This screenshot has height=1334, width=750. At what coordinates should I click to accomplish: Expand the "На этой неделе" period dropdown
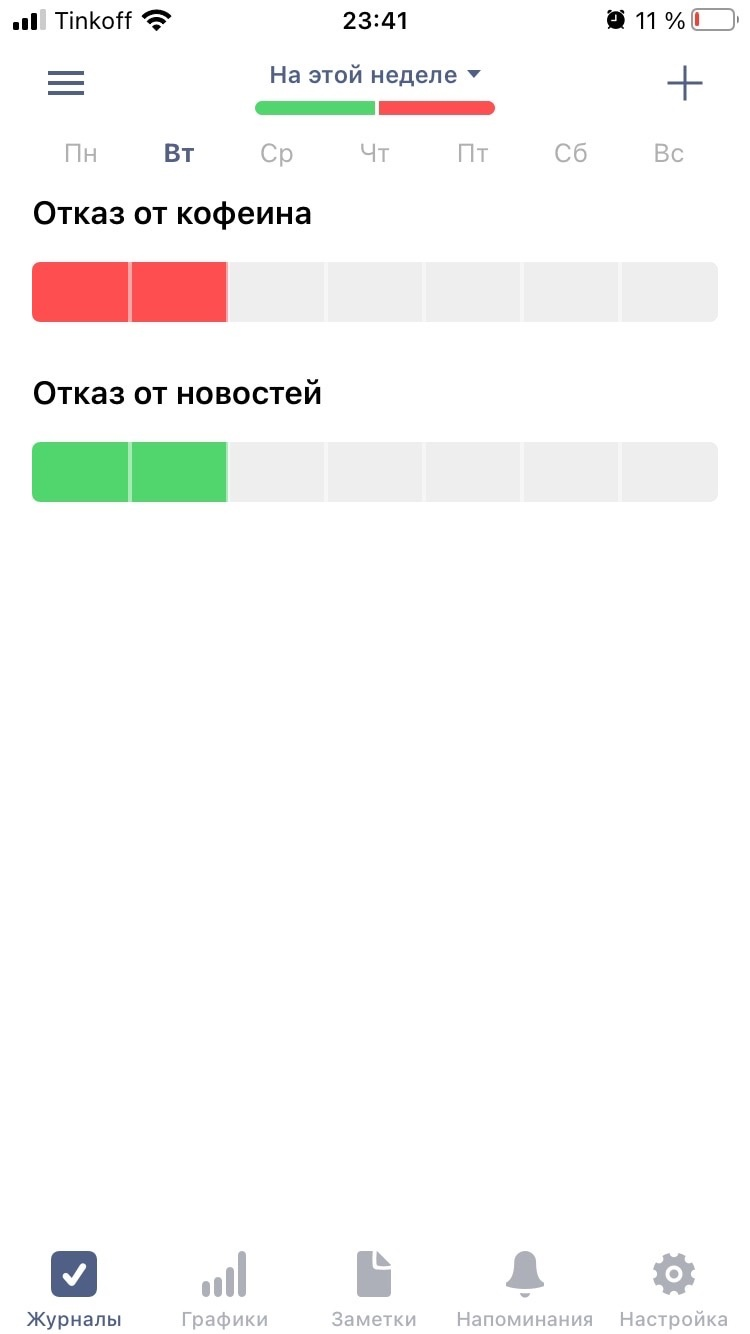pyautogui.click(x=375, y=75)
